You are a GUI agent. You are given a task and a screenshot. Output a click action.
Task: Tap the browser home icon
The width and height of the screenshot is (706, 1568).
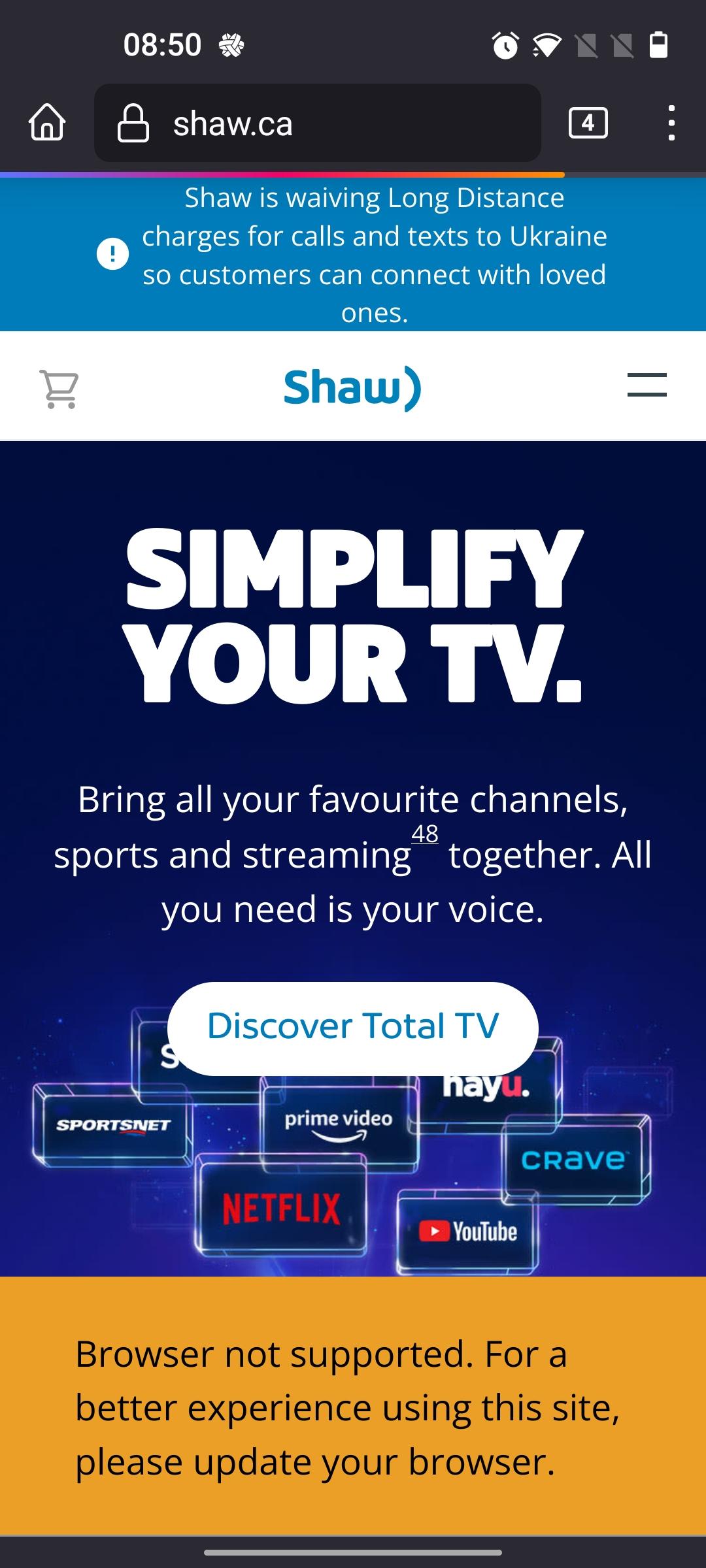point(47,123)
